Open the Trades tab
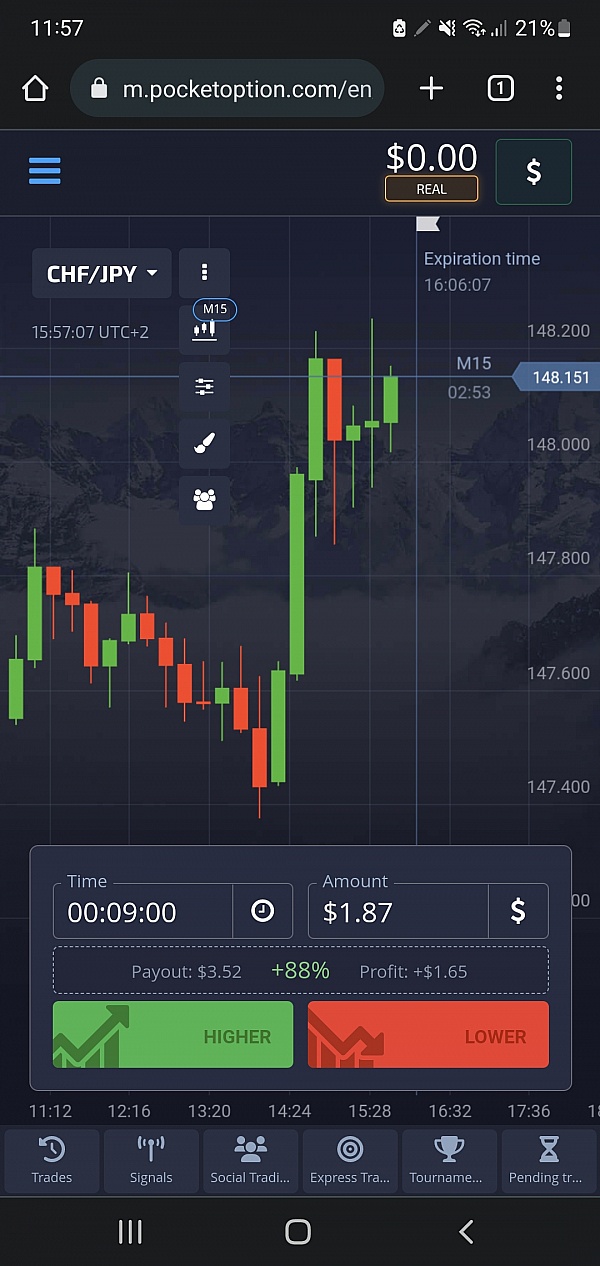Viewport: 600px width, 1266px height. coord(52,1160)
